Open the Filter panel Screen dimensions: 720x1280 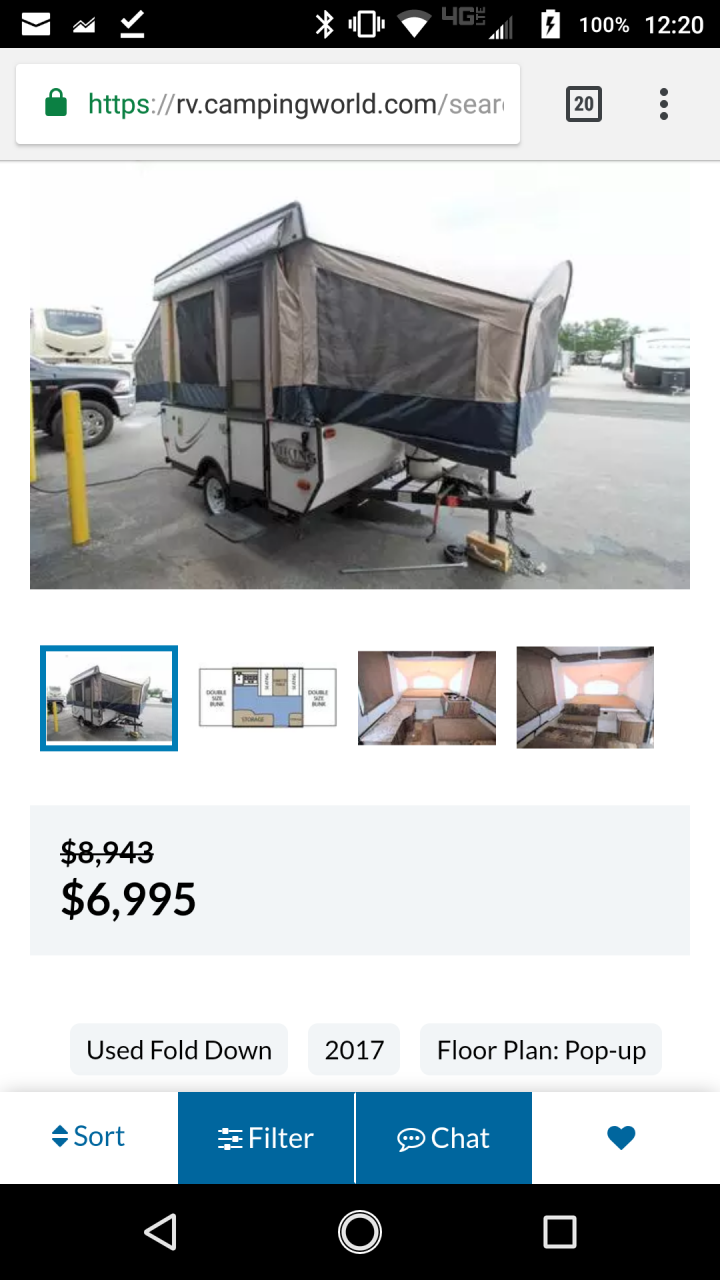[x=266, y=1138]
